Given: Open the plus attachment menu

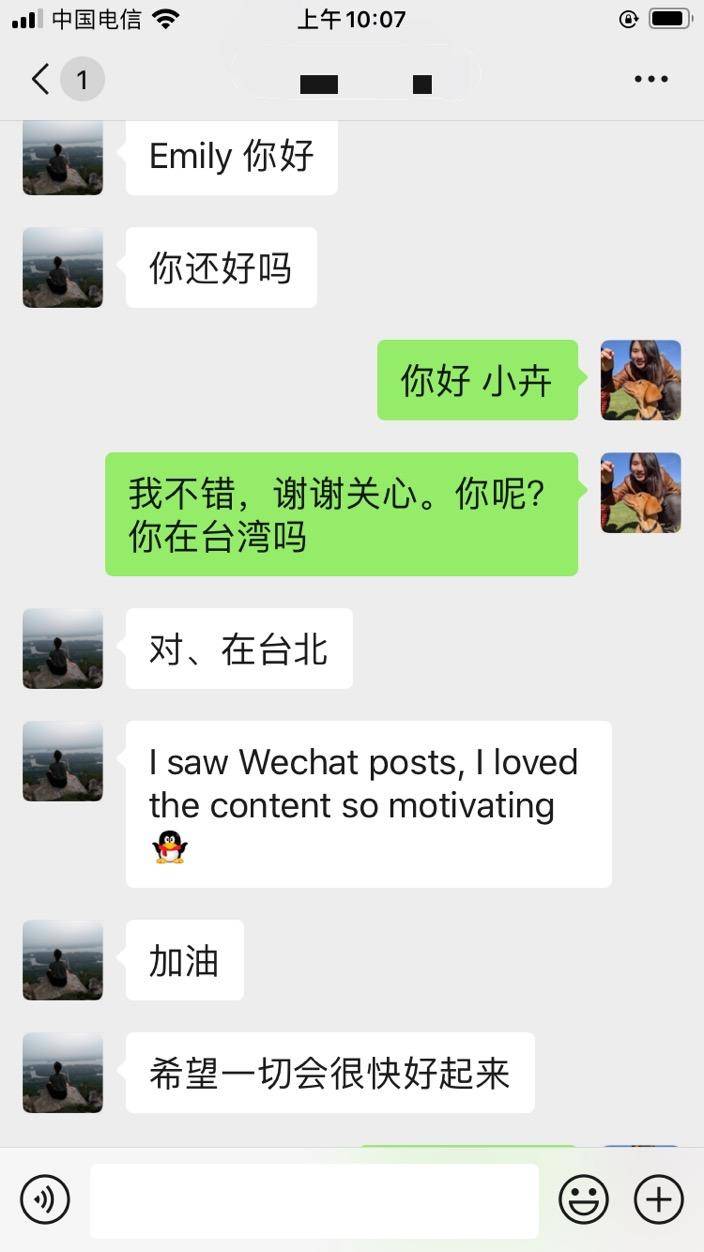Looking at the screenshot, I should tap(659, 1199).
